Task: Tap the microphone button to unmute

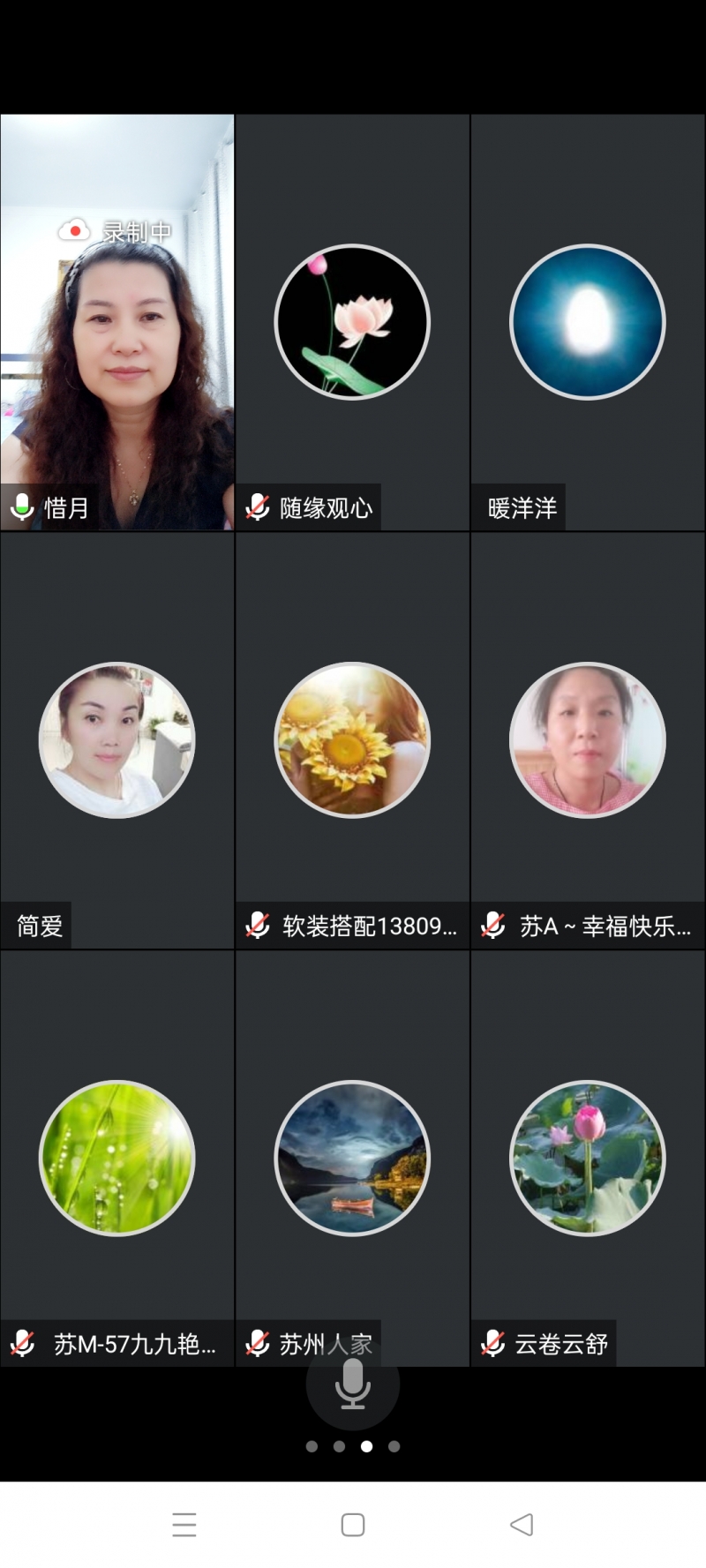Action: [352, 1383]
